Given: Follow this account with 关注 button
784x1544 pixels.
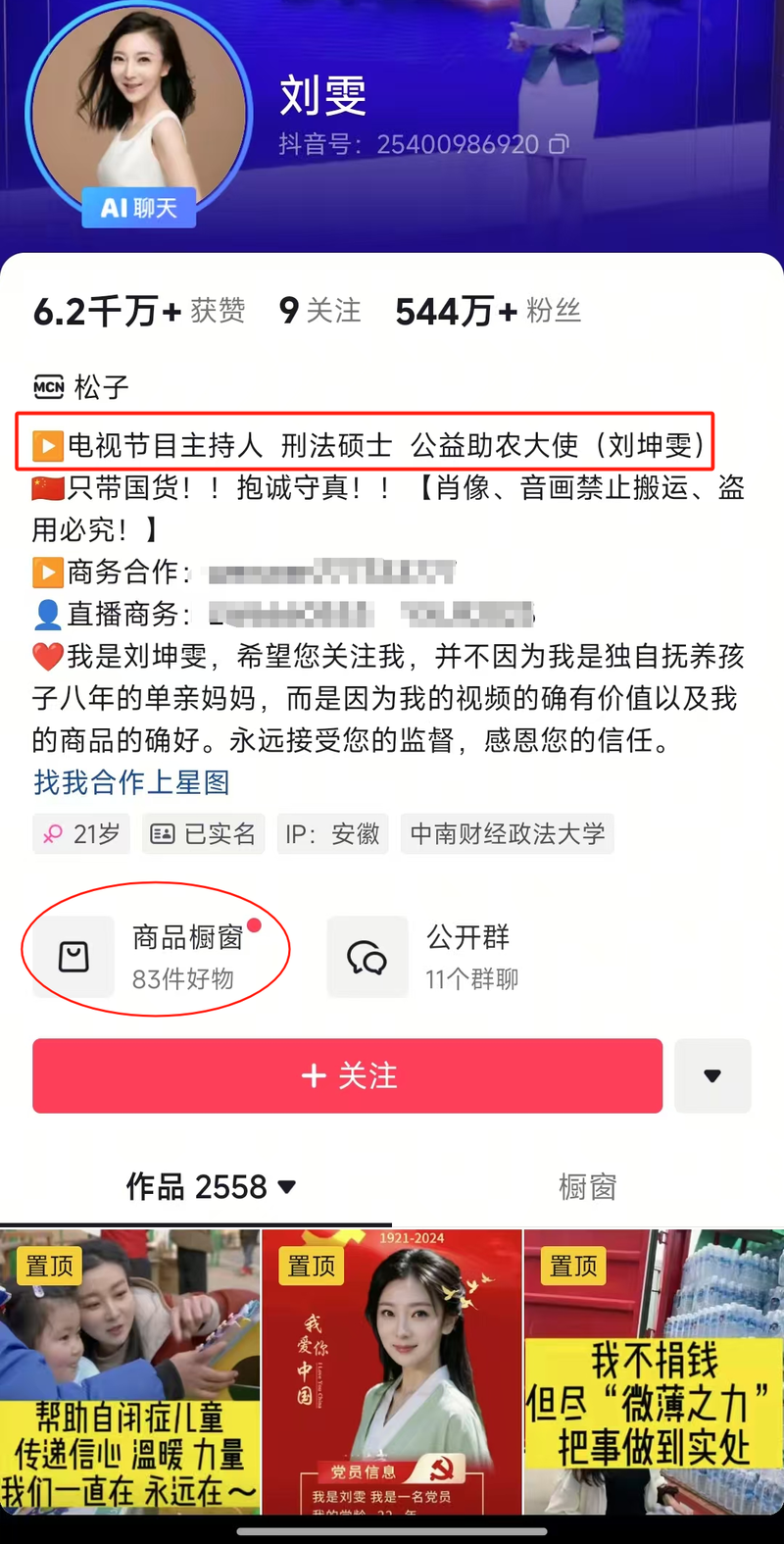Looking at the screenshot, I should coord(347,1075).
